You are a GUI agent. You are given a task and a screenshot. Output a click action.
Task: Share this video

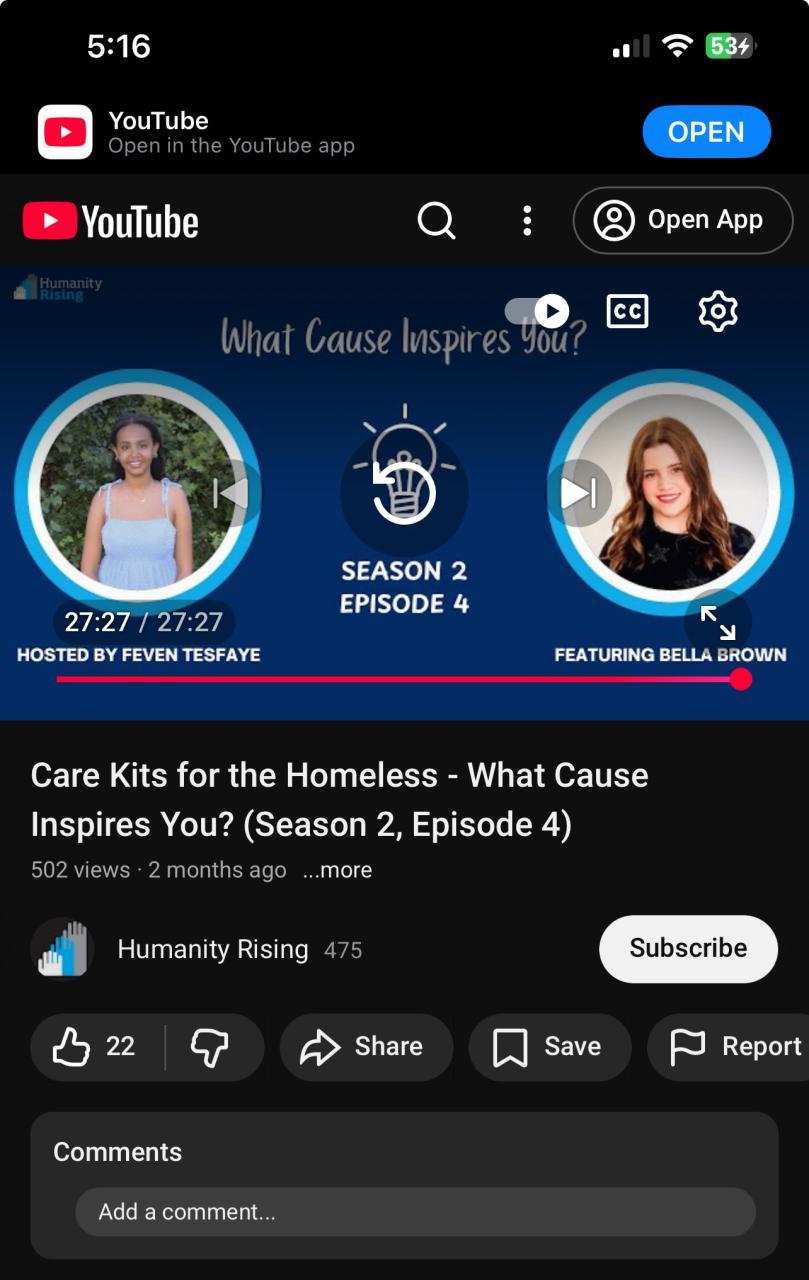pos(365,1047)
